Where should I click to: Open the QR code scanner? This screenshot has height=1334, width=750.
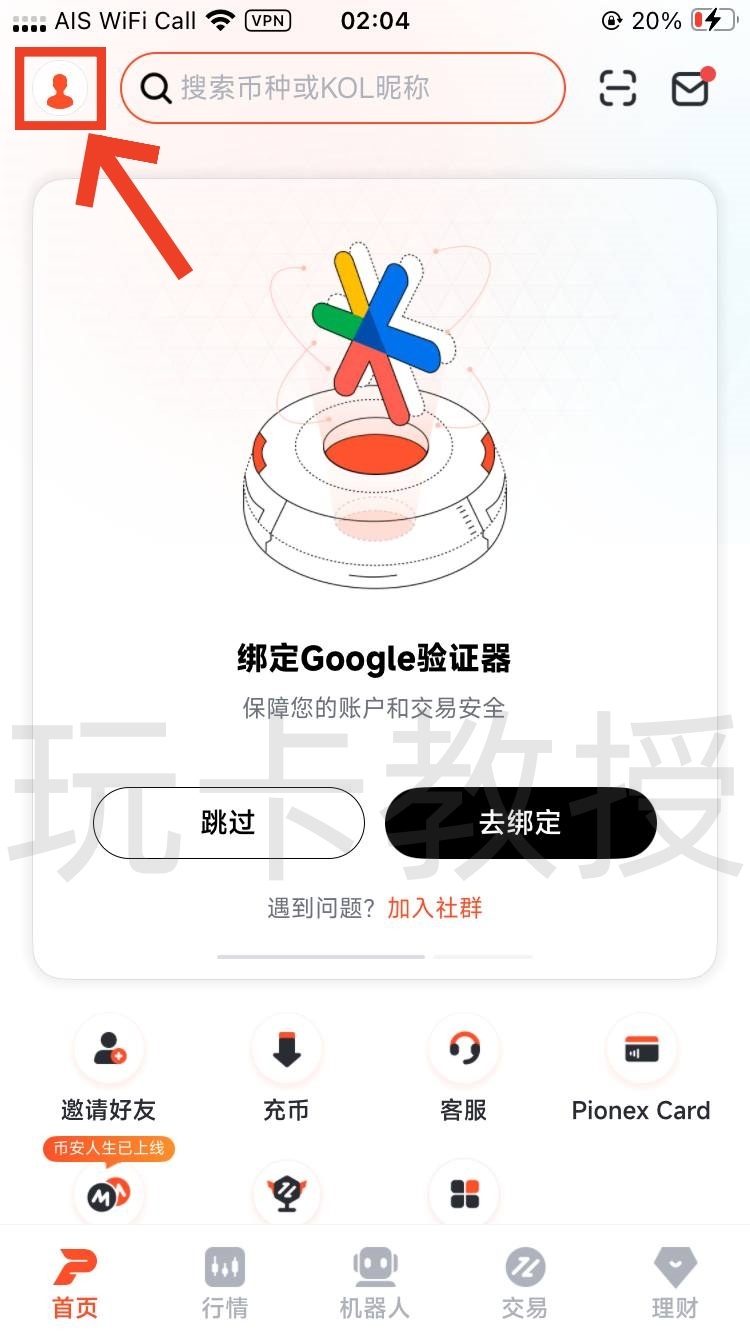tap(618, 88)
